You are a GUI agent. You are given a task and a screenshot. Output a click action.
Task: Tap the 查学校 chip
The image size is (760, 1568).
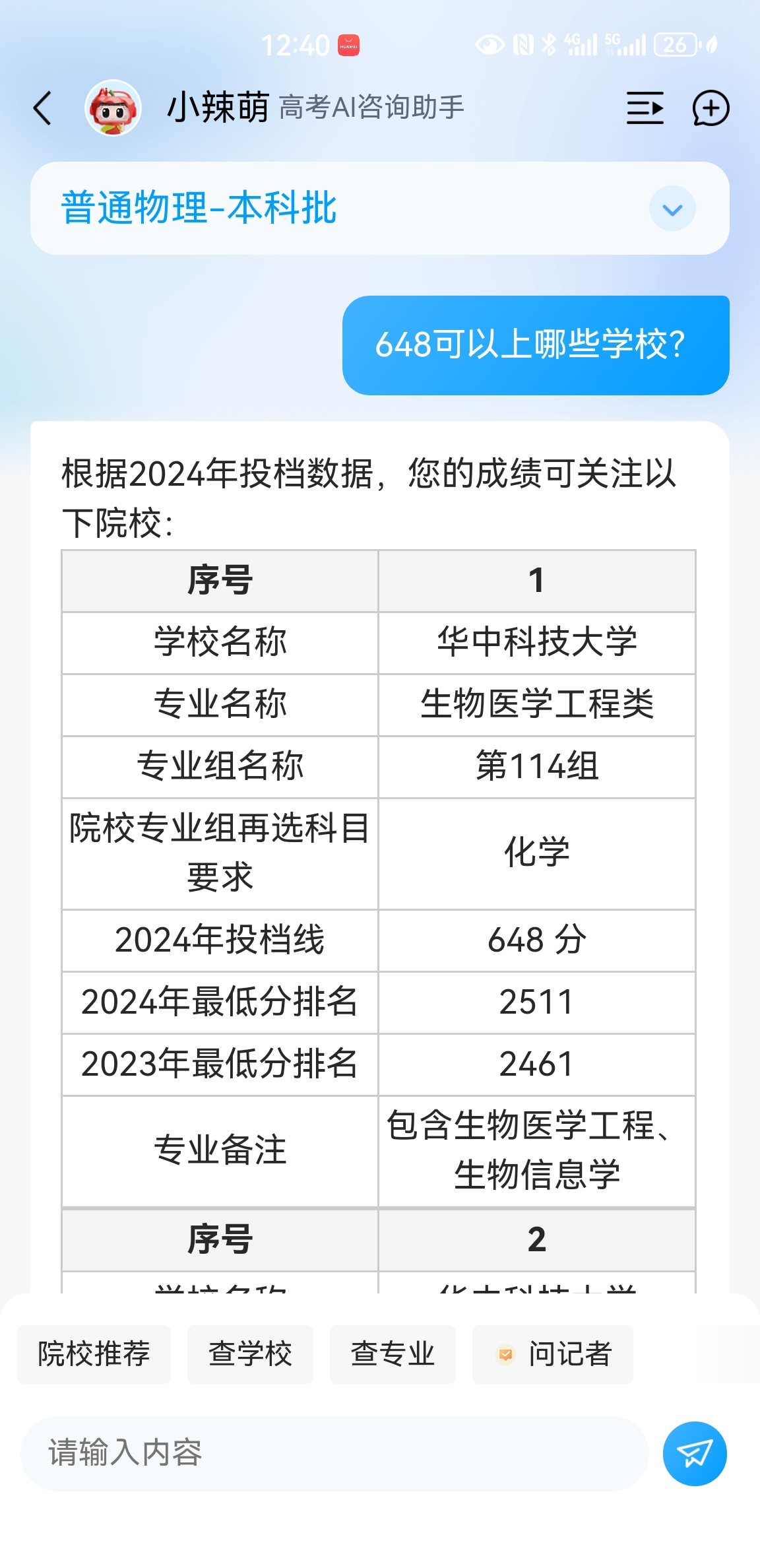pyautogui.click(x=250, y=1354)
